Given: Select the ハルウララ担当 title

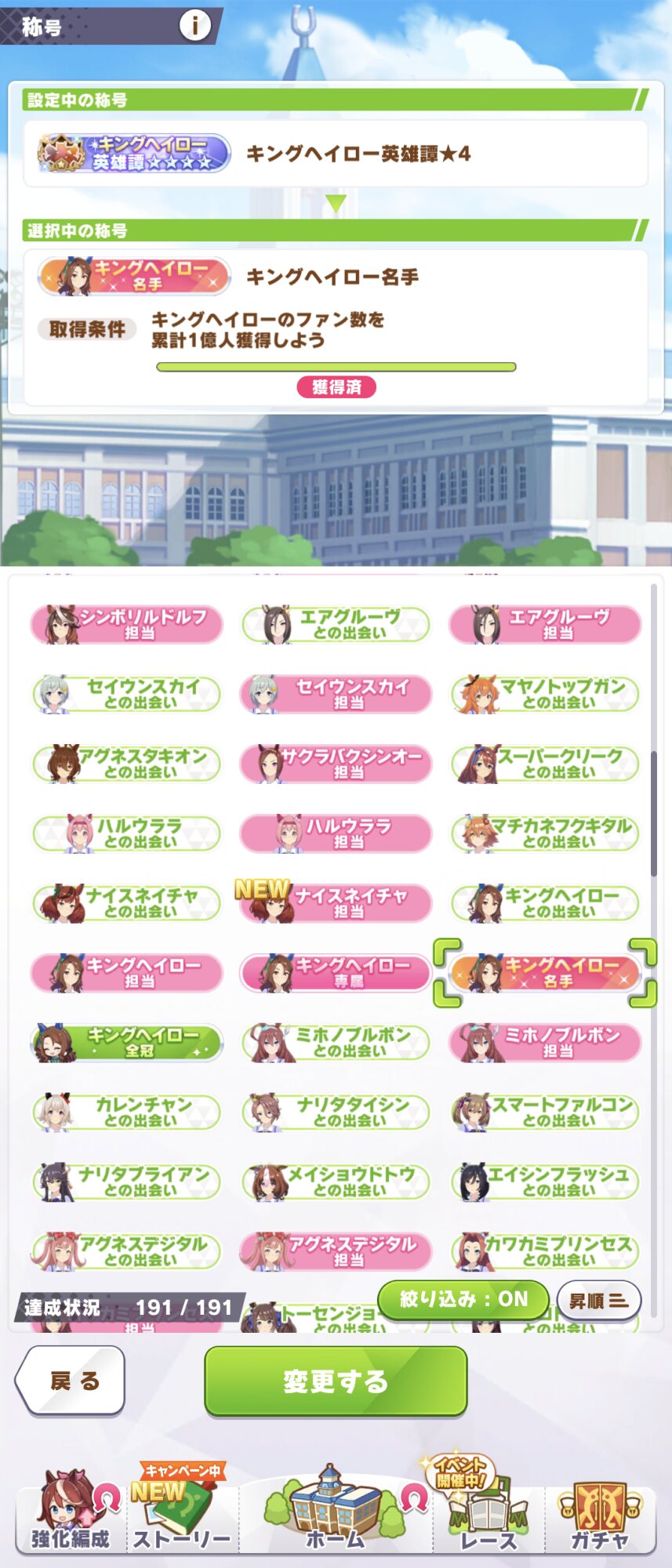Looking at the screenshot, I should pyautogui.click(x=336, y=833).
